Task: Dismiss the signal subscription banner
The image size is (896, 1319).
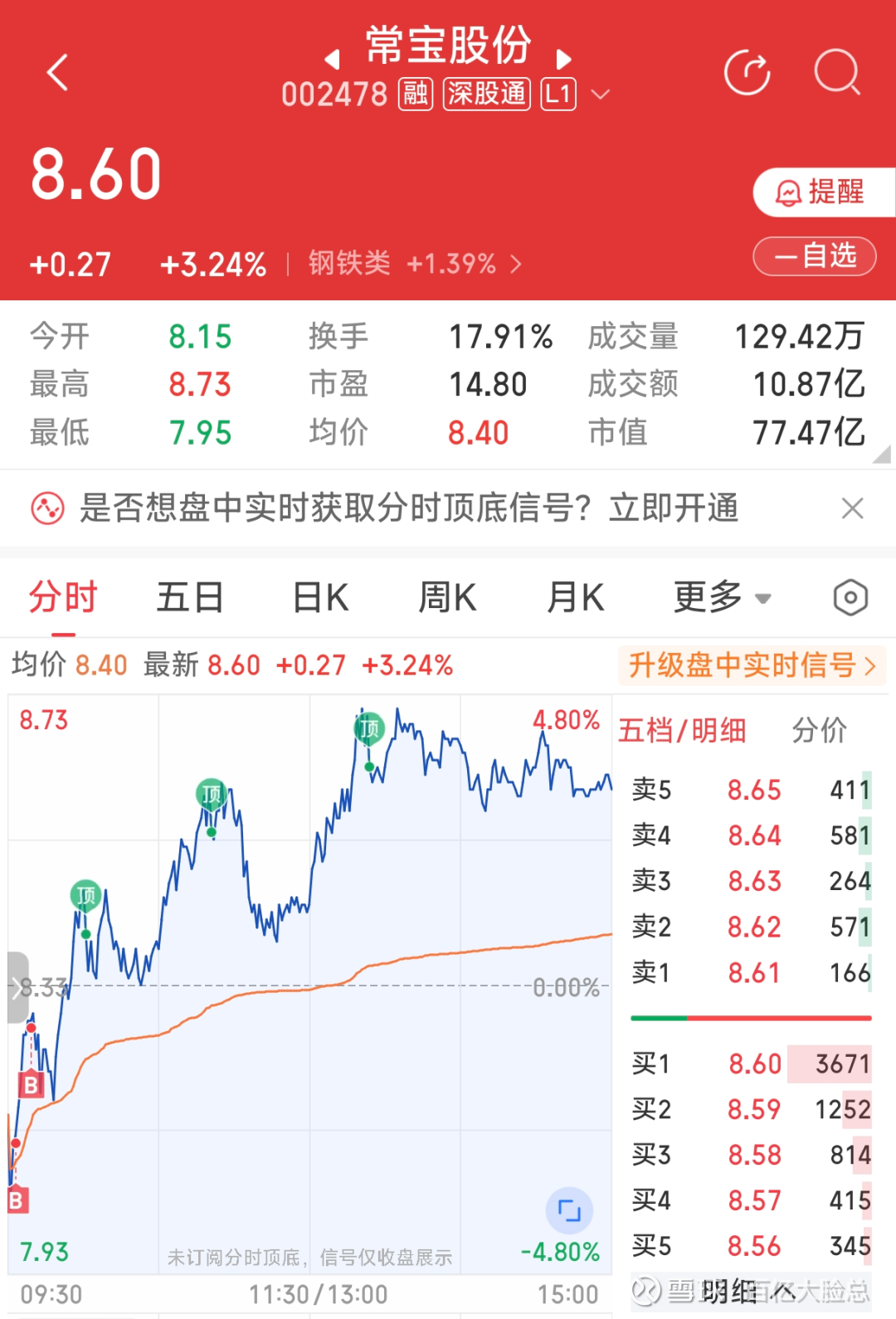Action: point(852,508)
